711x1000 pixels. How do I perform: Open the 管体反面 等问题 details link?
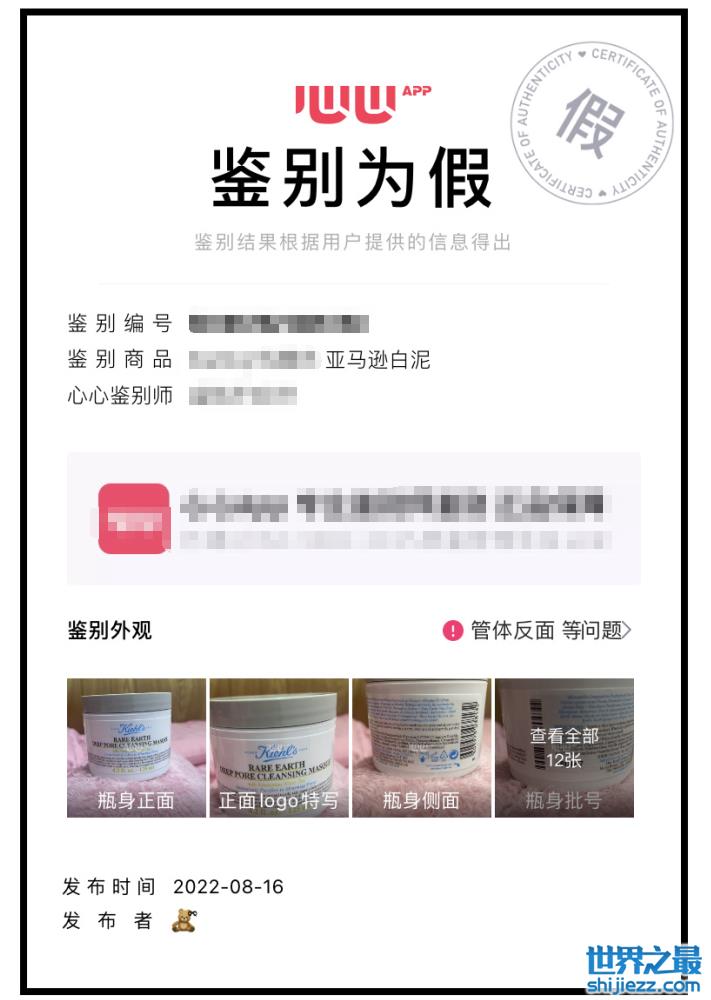pyautogui.click(x=540, y=630)
